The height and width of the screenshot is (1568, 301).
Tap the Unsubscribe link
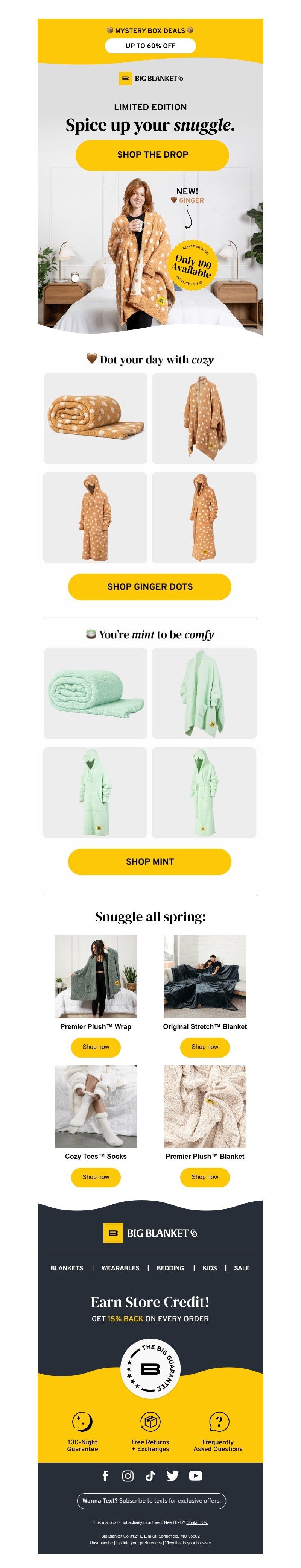click(x=101, y=1542)
